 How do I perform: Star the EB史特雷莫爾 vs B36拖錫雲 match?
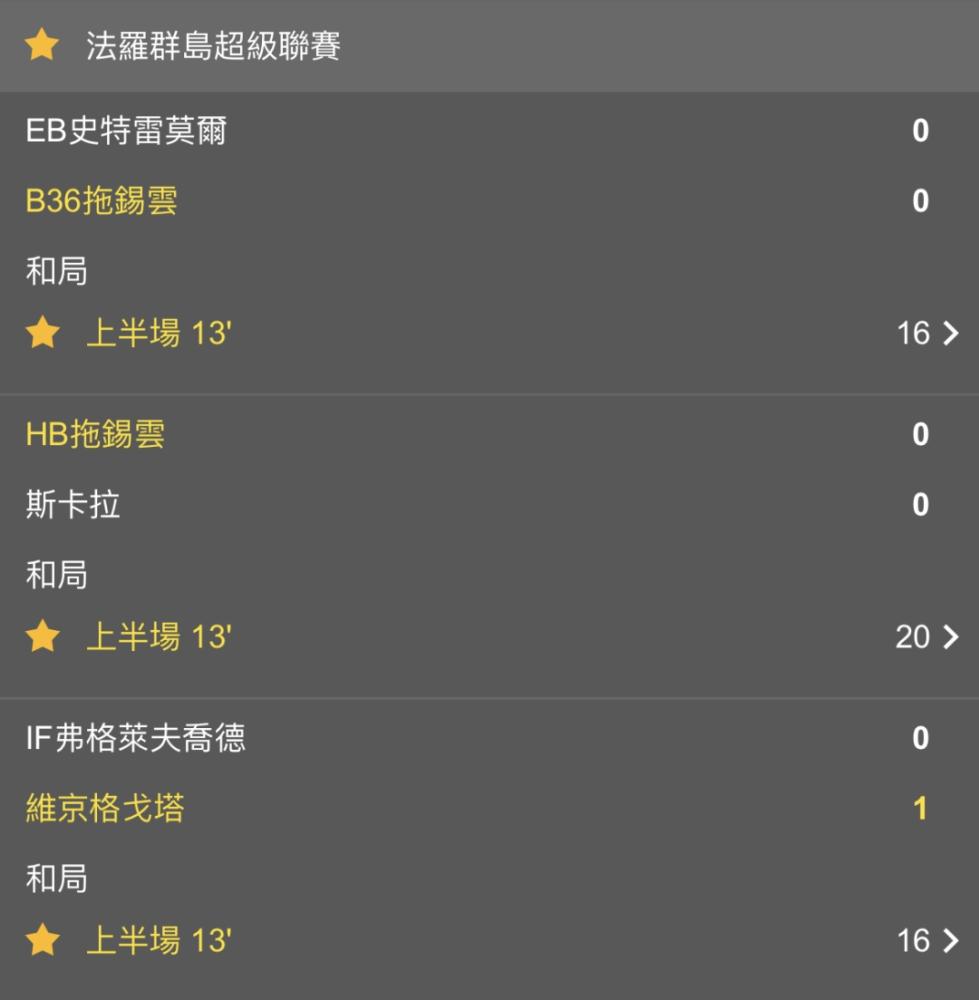coord(43,333)
